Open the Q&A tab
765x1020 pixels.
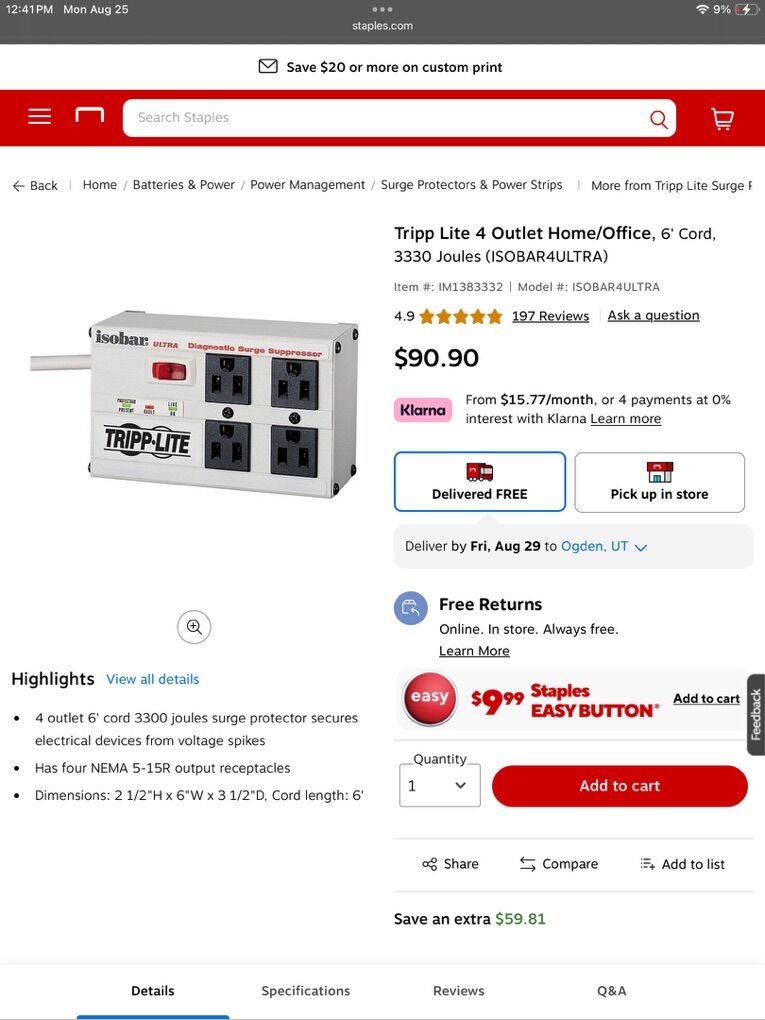(610, 990)
